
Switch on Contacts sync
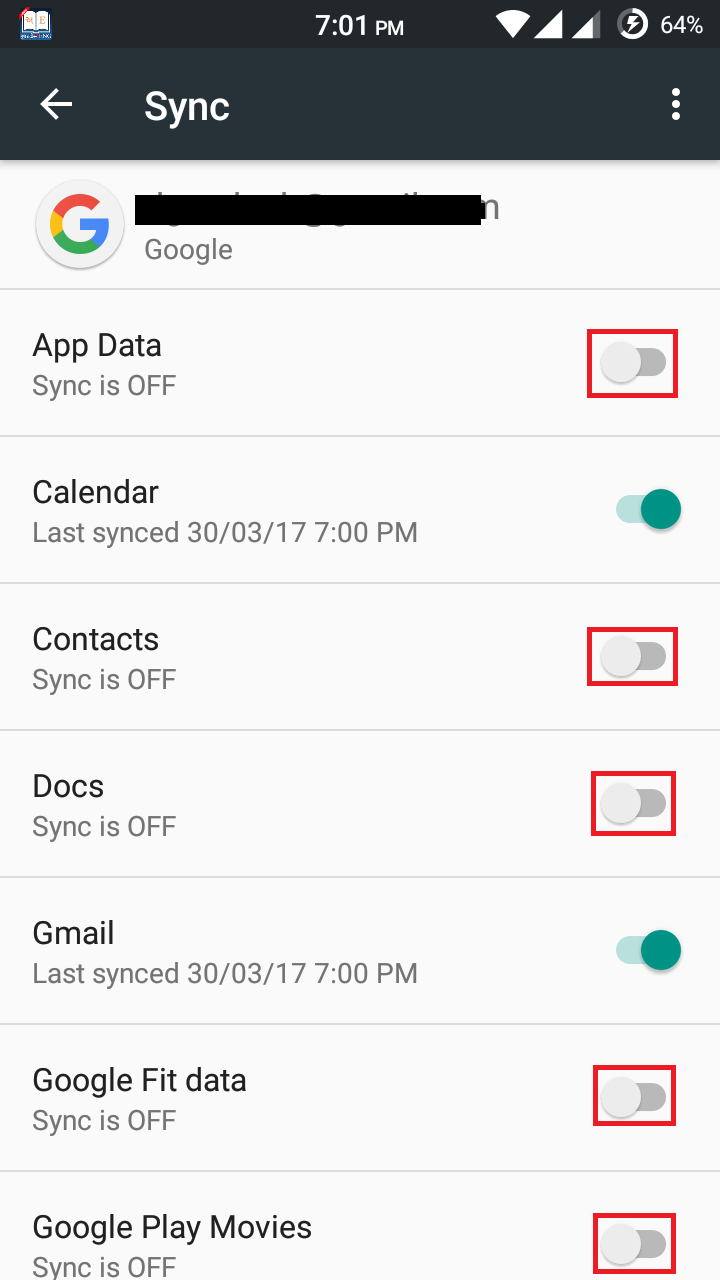(x=633, y=657)
